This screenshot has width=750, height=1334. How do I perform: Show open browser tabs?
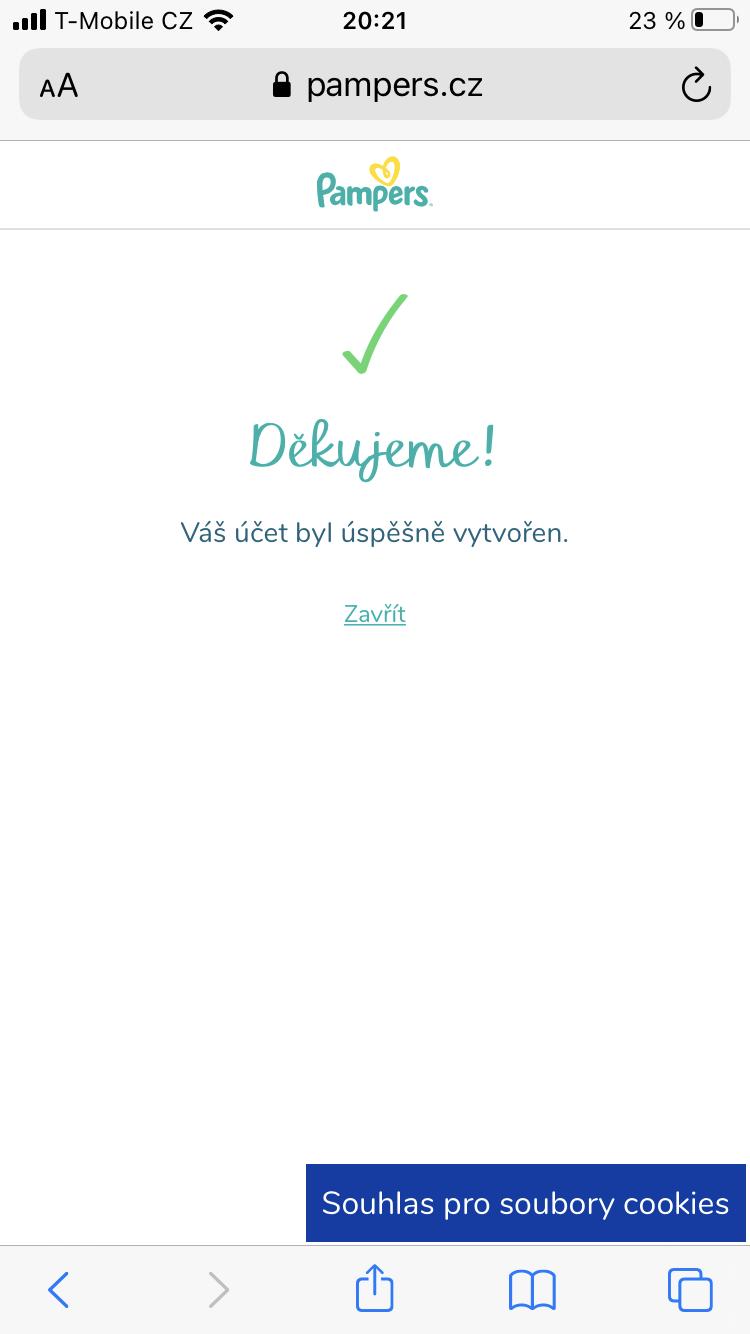point(690,1289)
